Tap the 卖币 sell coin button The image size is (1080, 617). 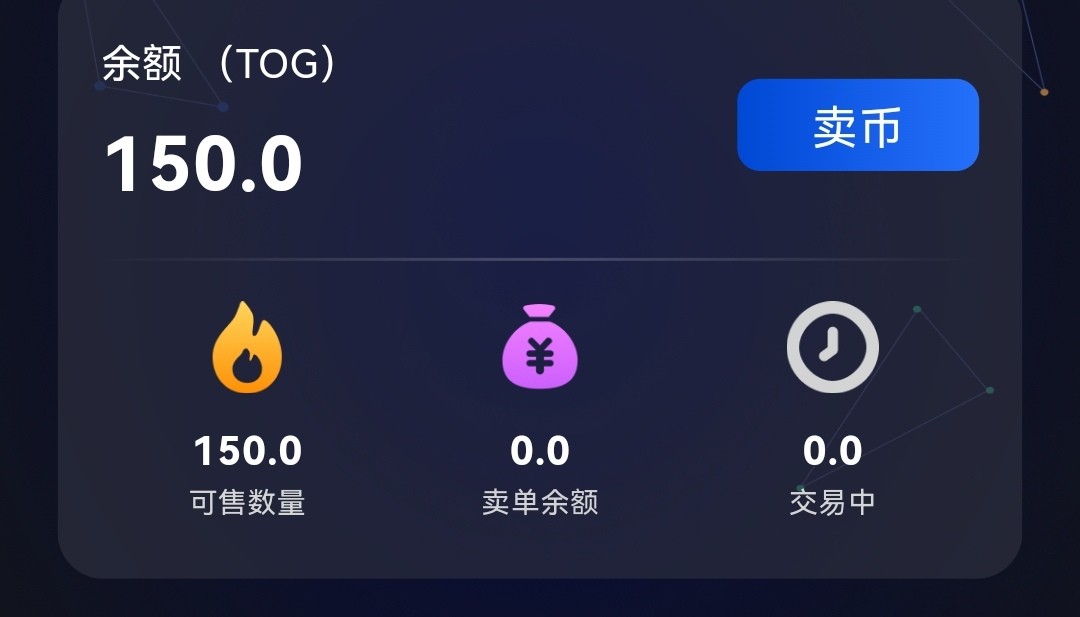pos(857,126)
